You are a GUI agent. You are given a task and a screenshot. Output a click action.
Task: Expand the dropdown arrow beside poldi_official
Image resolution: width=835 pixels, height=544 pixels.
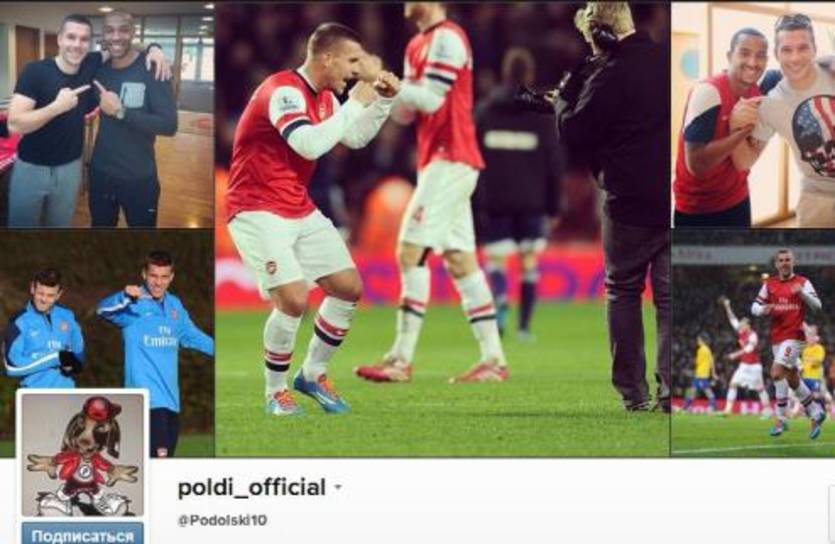click(x=338, y=489)
